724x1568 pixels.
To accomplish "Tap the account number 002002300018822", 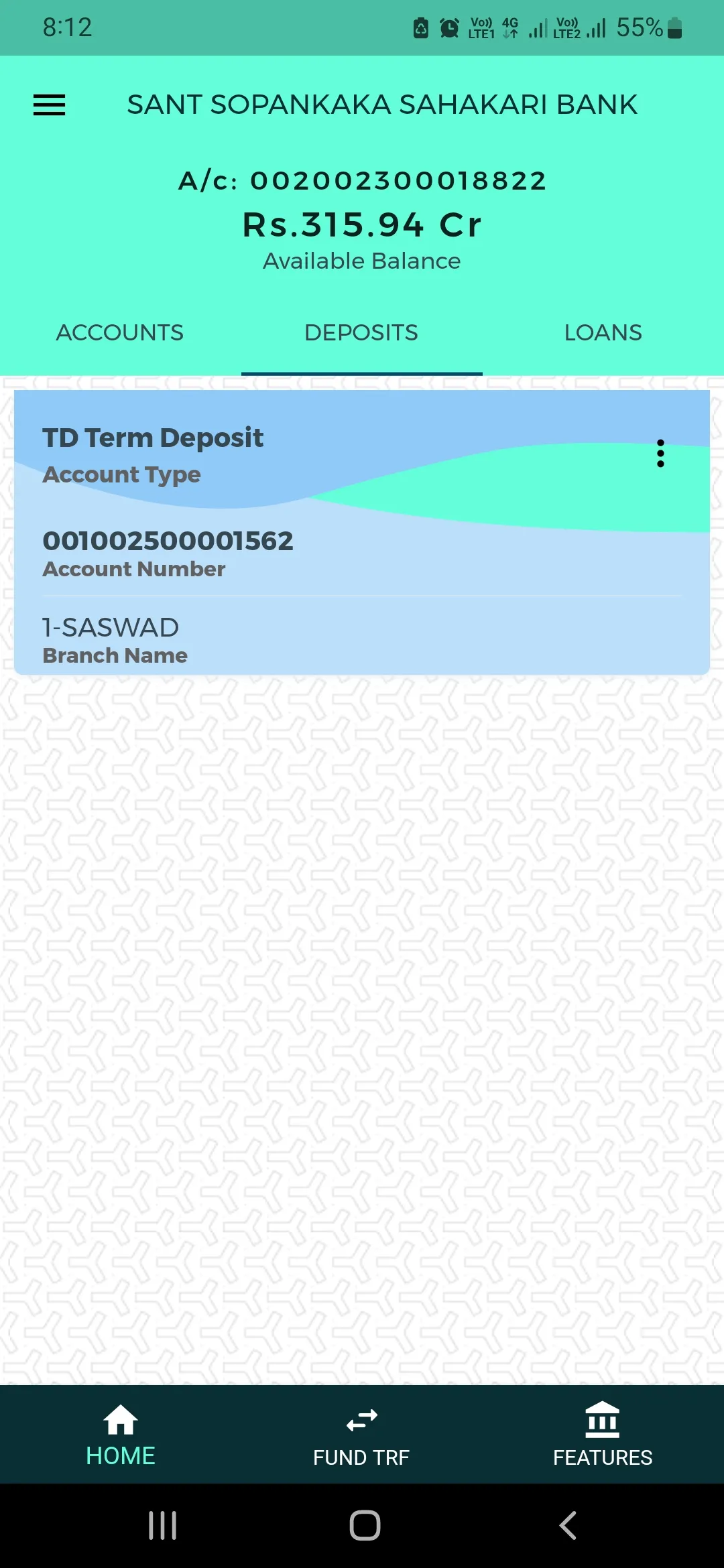I will coord(362,180).
